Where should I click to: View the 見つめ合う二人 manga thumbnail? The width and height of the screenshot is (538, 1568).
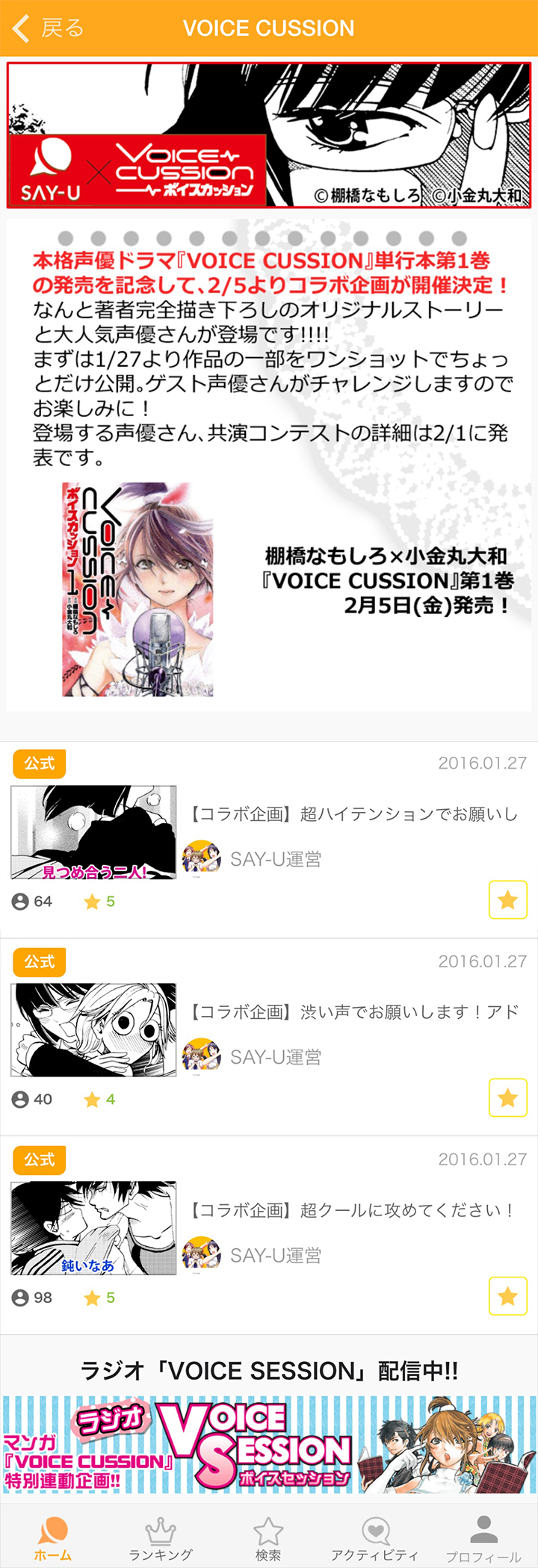point(93,831)
